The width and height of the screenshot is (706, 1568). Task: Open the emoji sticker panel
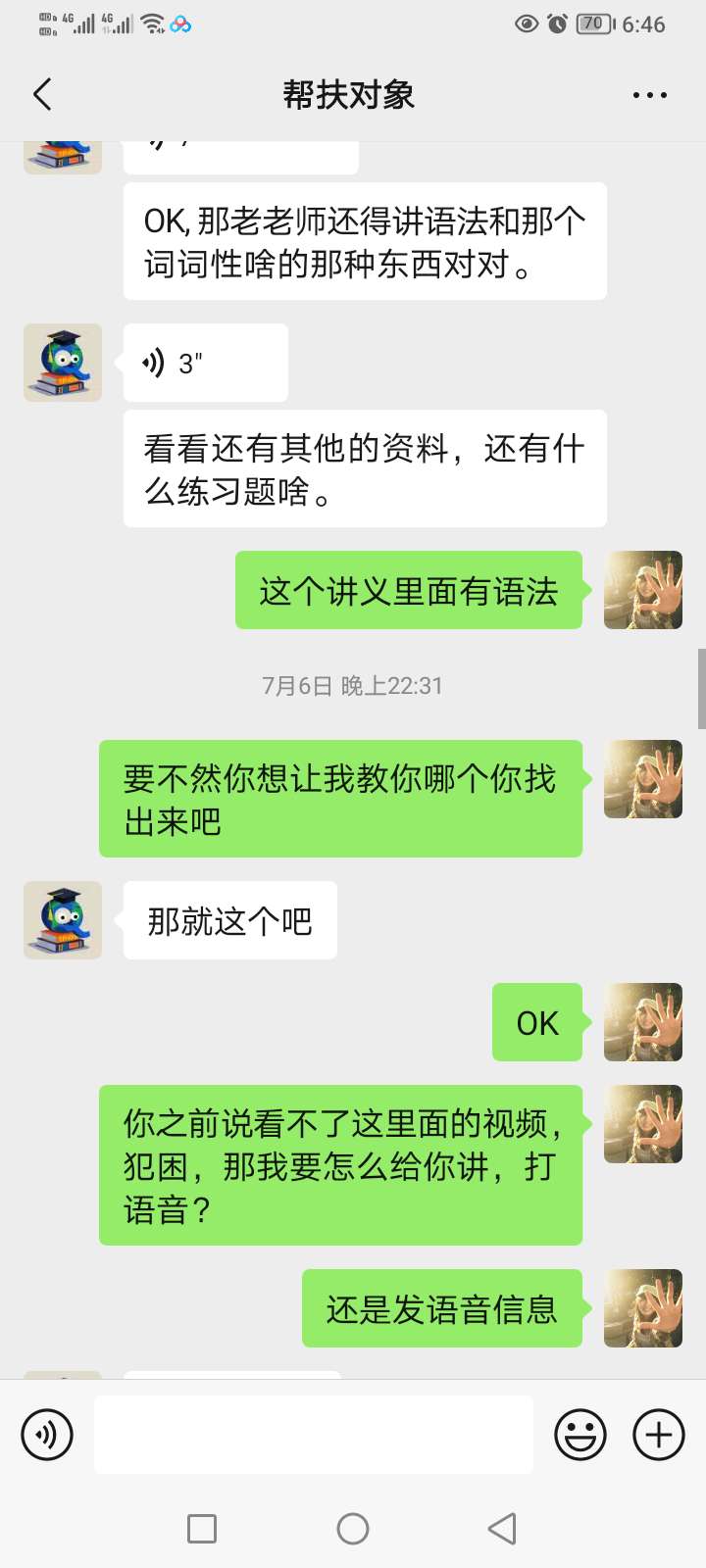click(580, 1435)
